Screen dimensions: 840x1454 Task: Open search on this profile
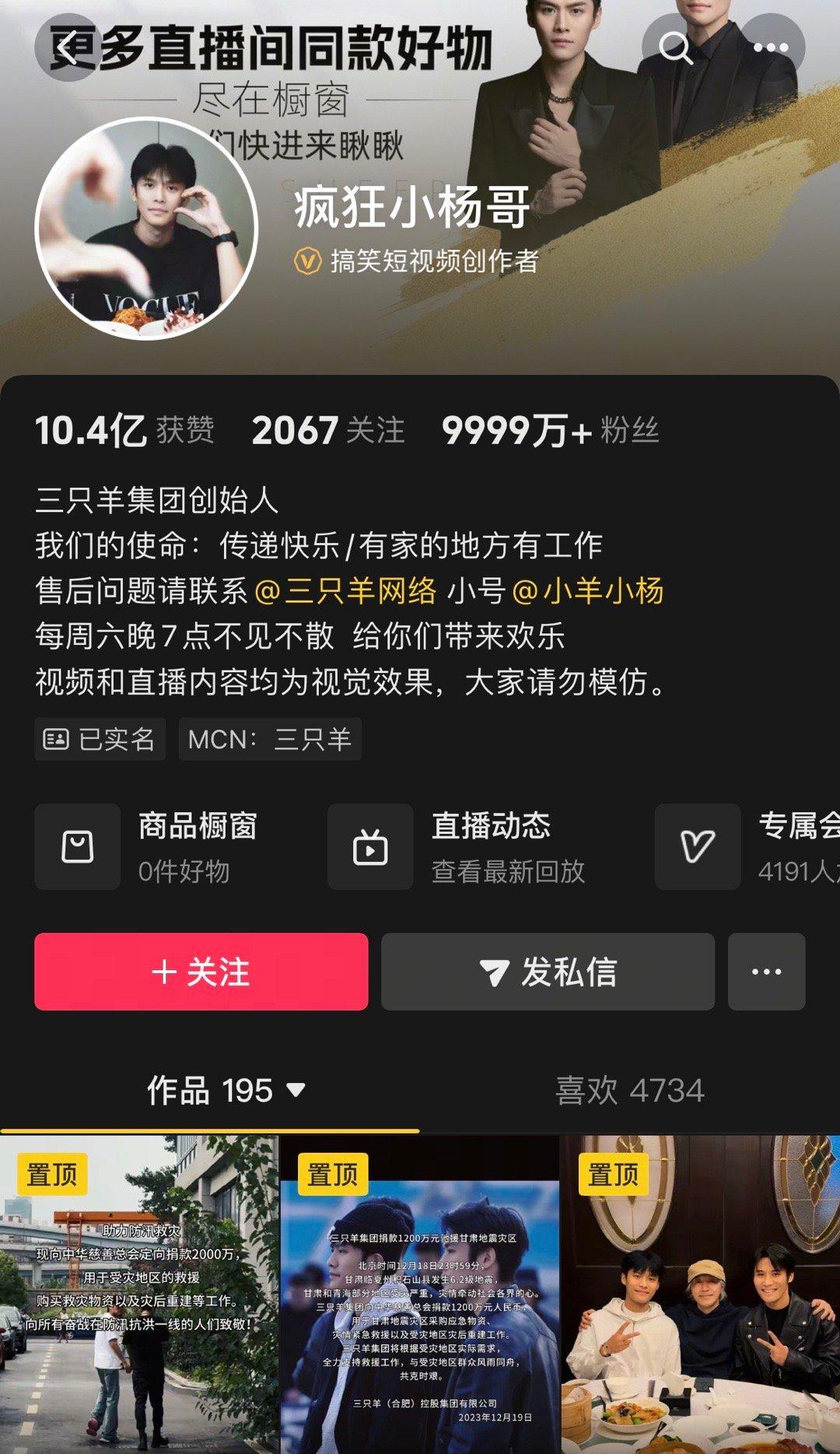click(675, 47)
